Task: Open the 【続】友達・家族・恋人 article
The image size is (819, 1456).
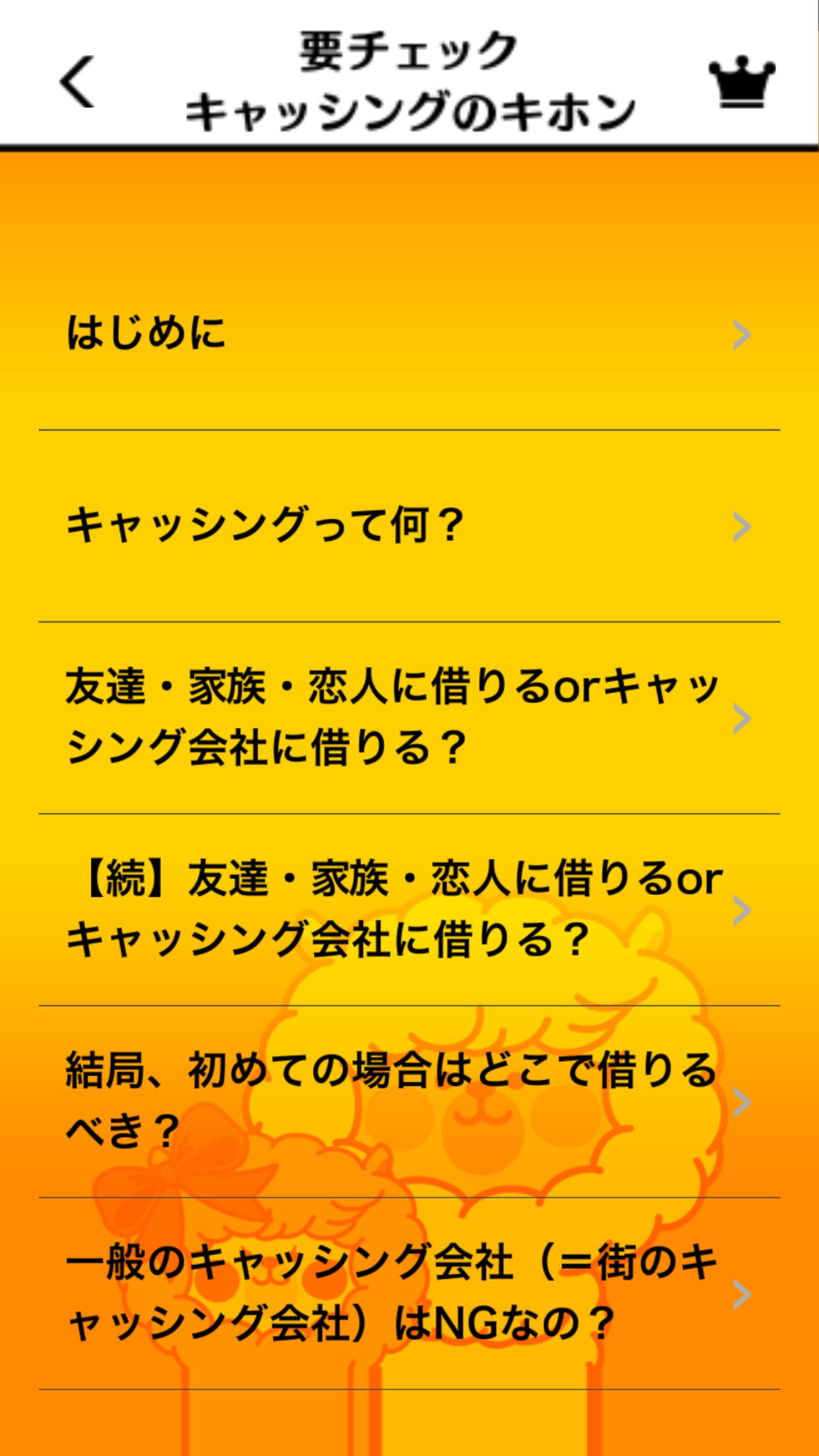Action: coord(409,910)
